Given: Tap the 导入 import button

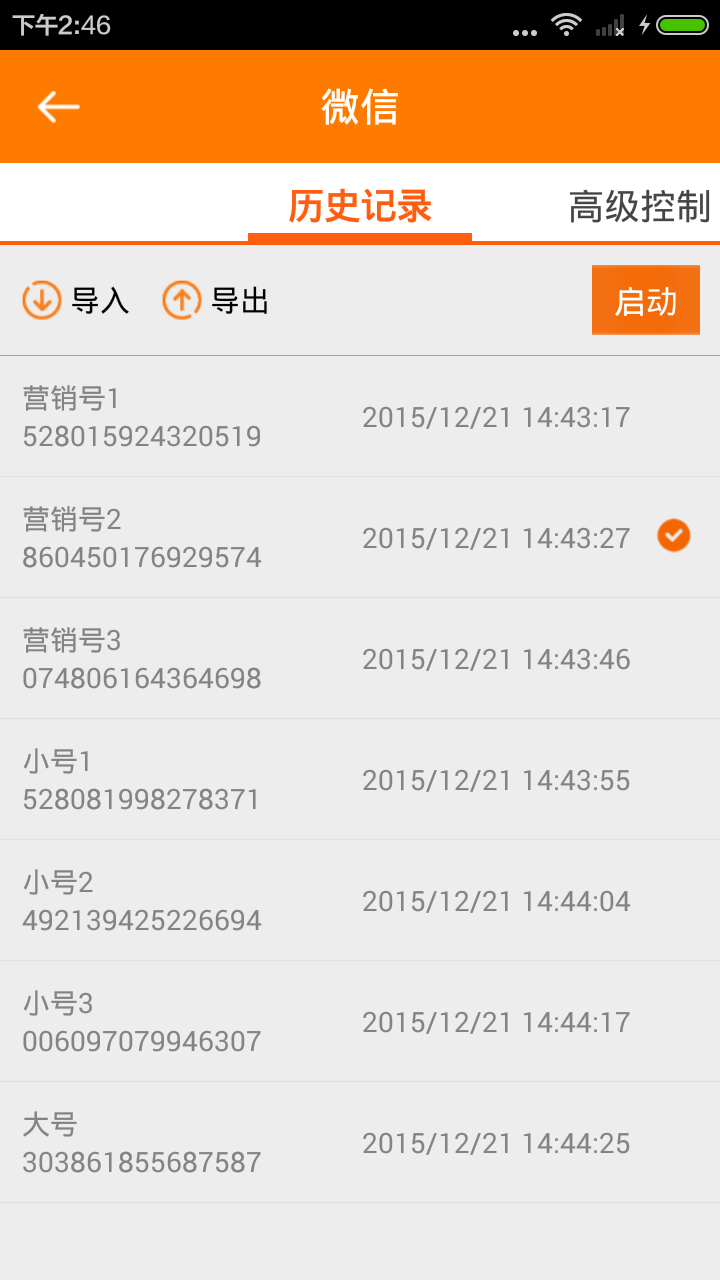Looking at the screenshot, I should coord(76,300).
